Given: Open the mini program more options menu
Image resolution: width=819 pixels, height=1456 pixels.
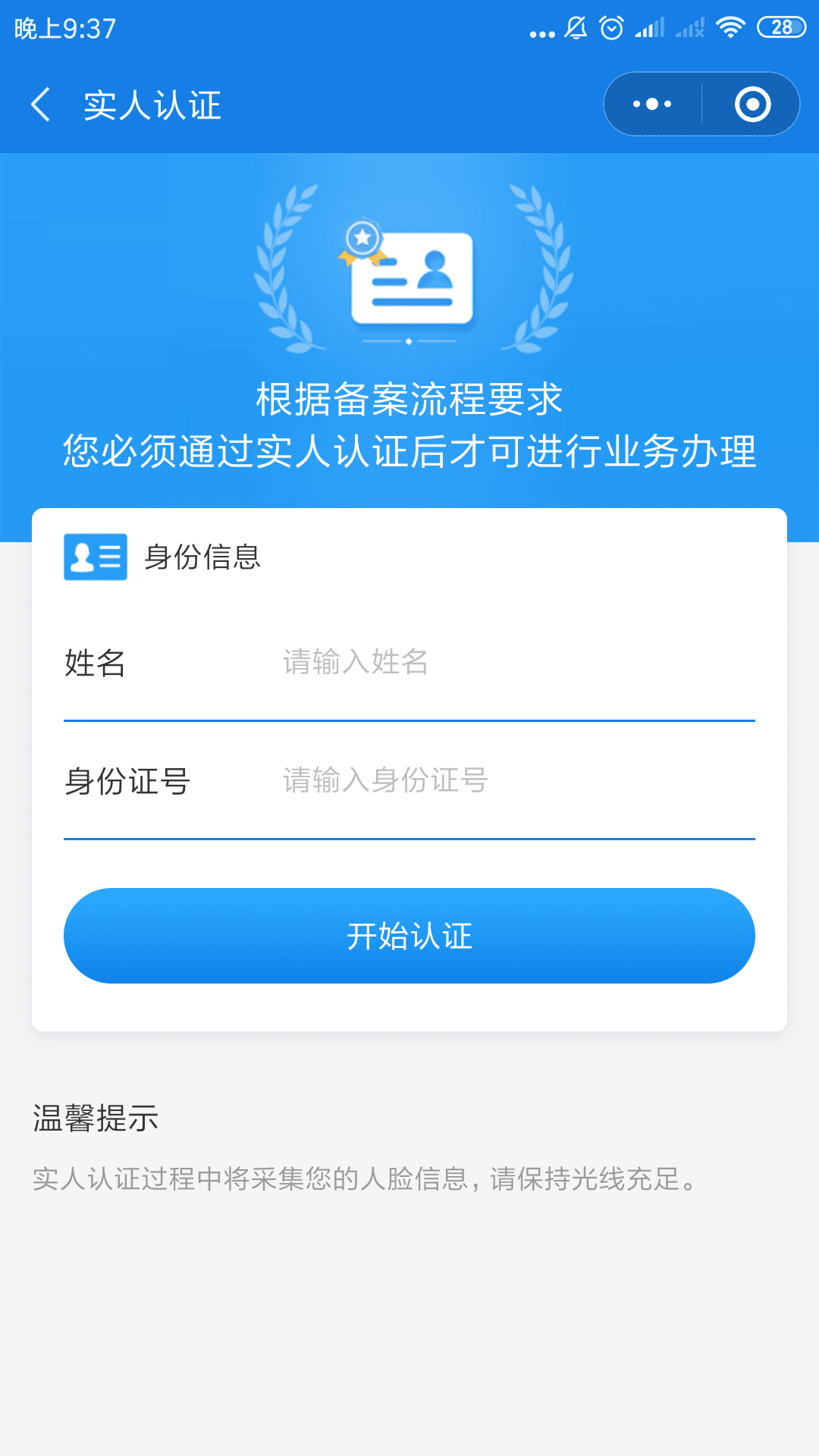Looking at the screenshot, I should click(652, 105).
